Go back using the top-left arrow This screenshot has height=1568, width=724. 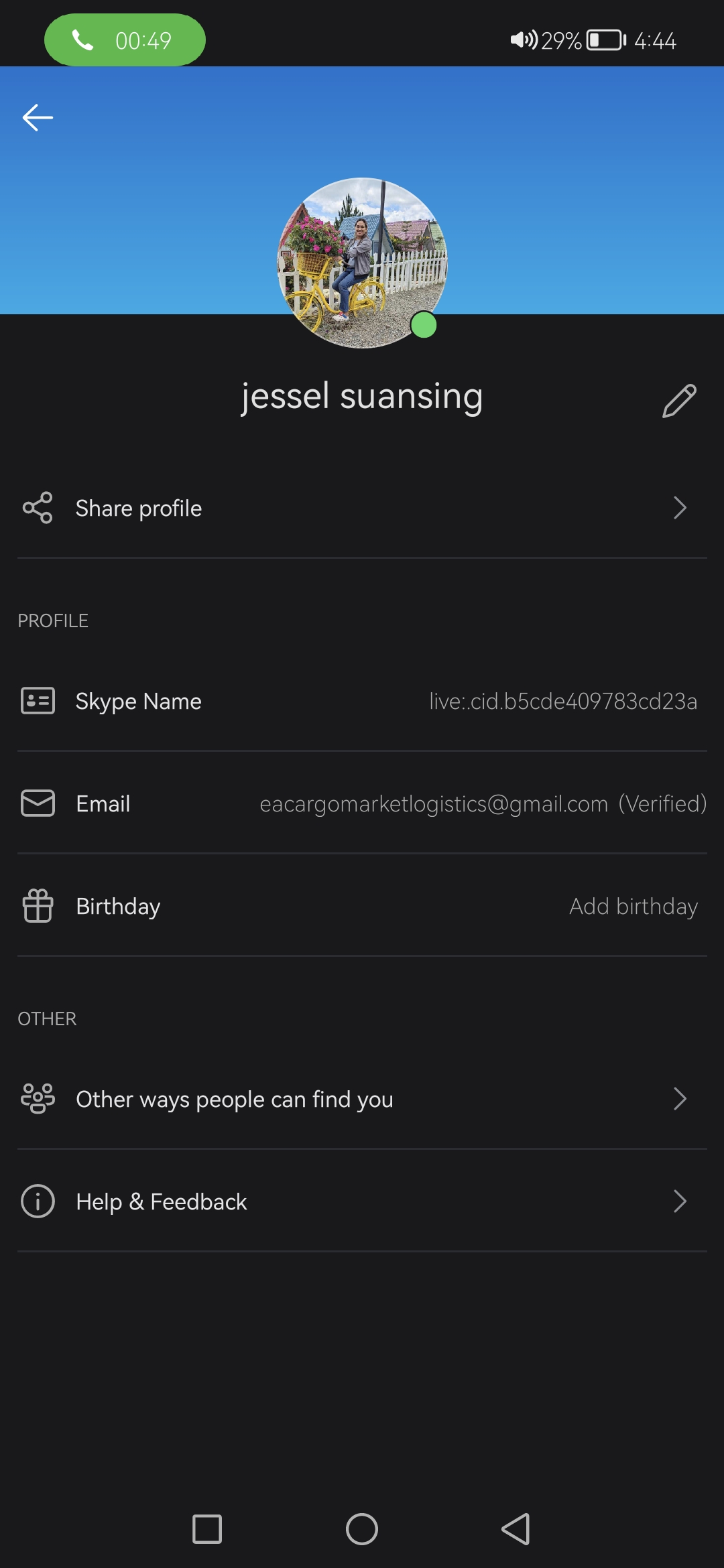click(38, 118)
